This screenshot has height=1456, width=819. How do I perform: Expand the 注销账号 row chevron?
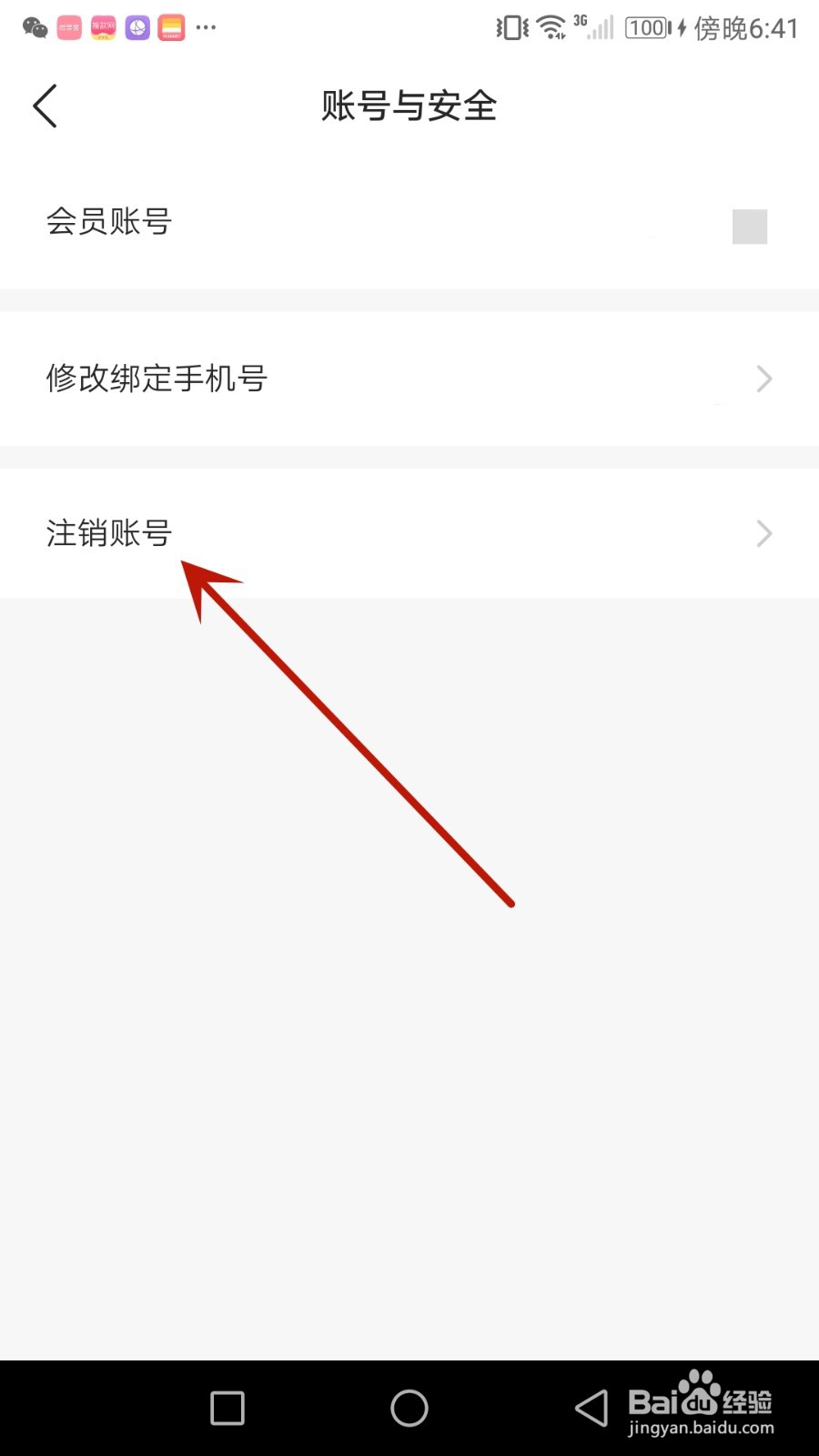tap(763, 534)
